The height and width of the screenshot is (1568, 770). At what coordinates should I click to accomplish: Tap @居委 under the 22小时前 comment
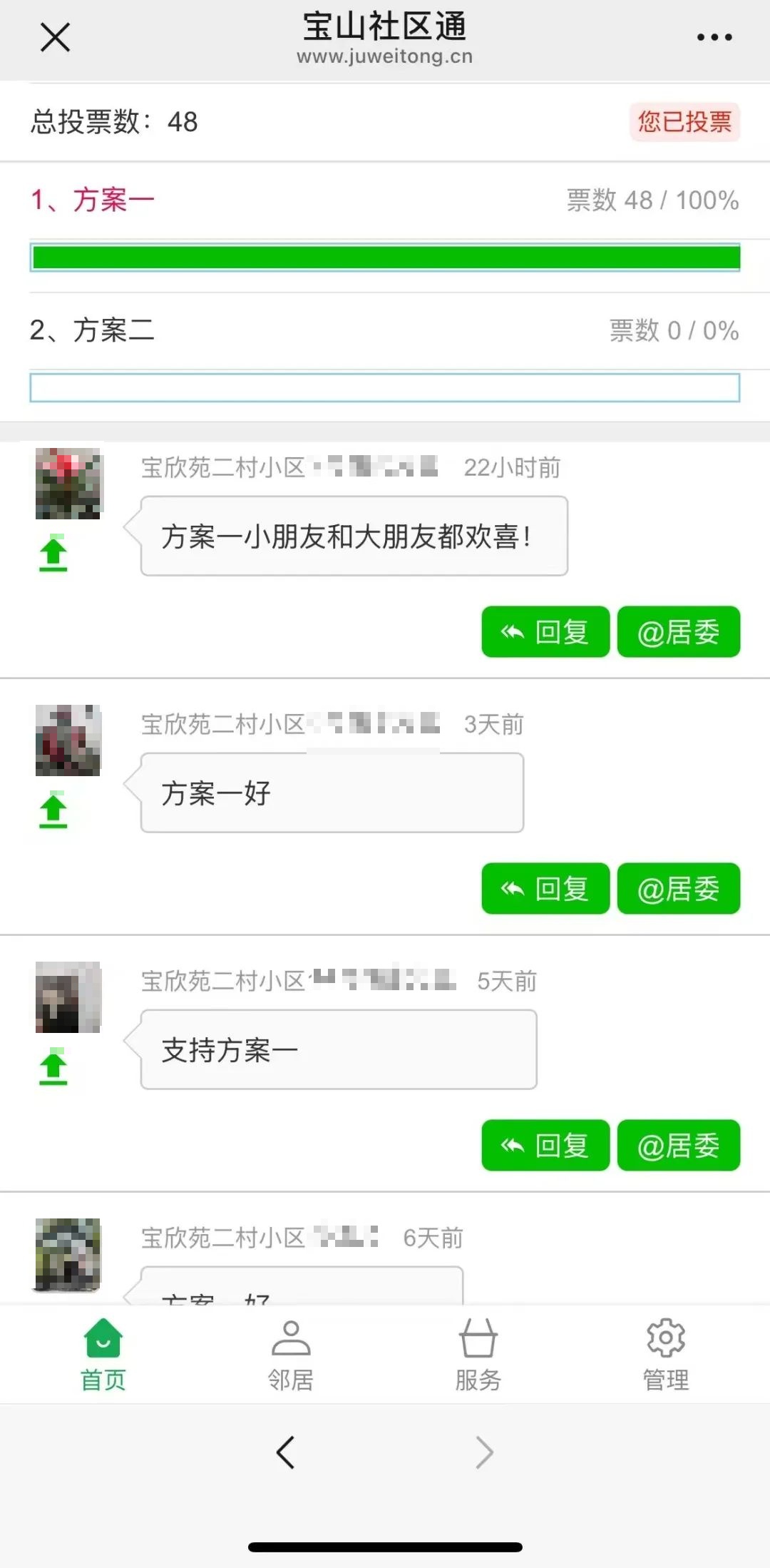[679, 632]
